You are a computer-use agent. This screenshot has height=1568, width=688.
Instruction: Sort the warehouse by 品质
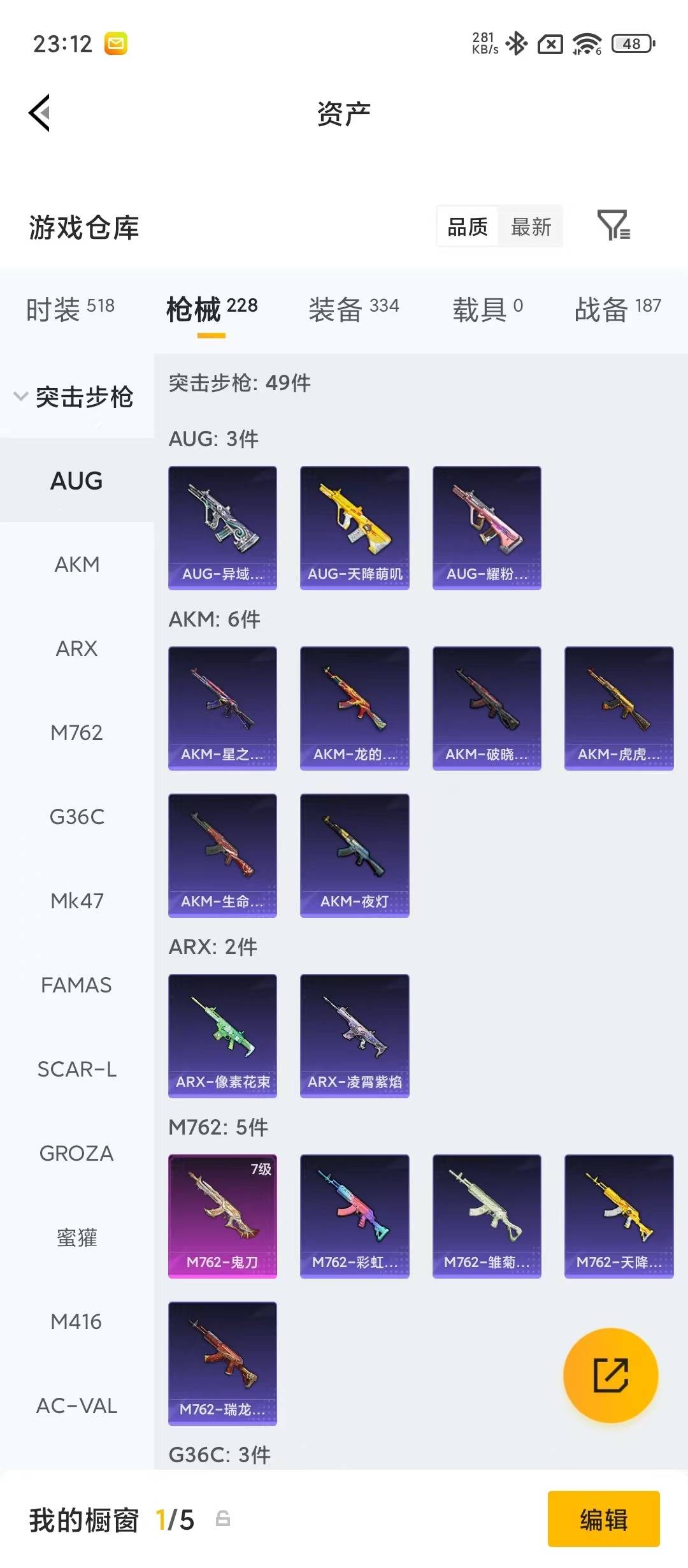[468, 226]
